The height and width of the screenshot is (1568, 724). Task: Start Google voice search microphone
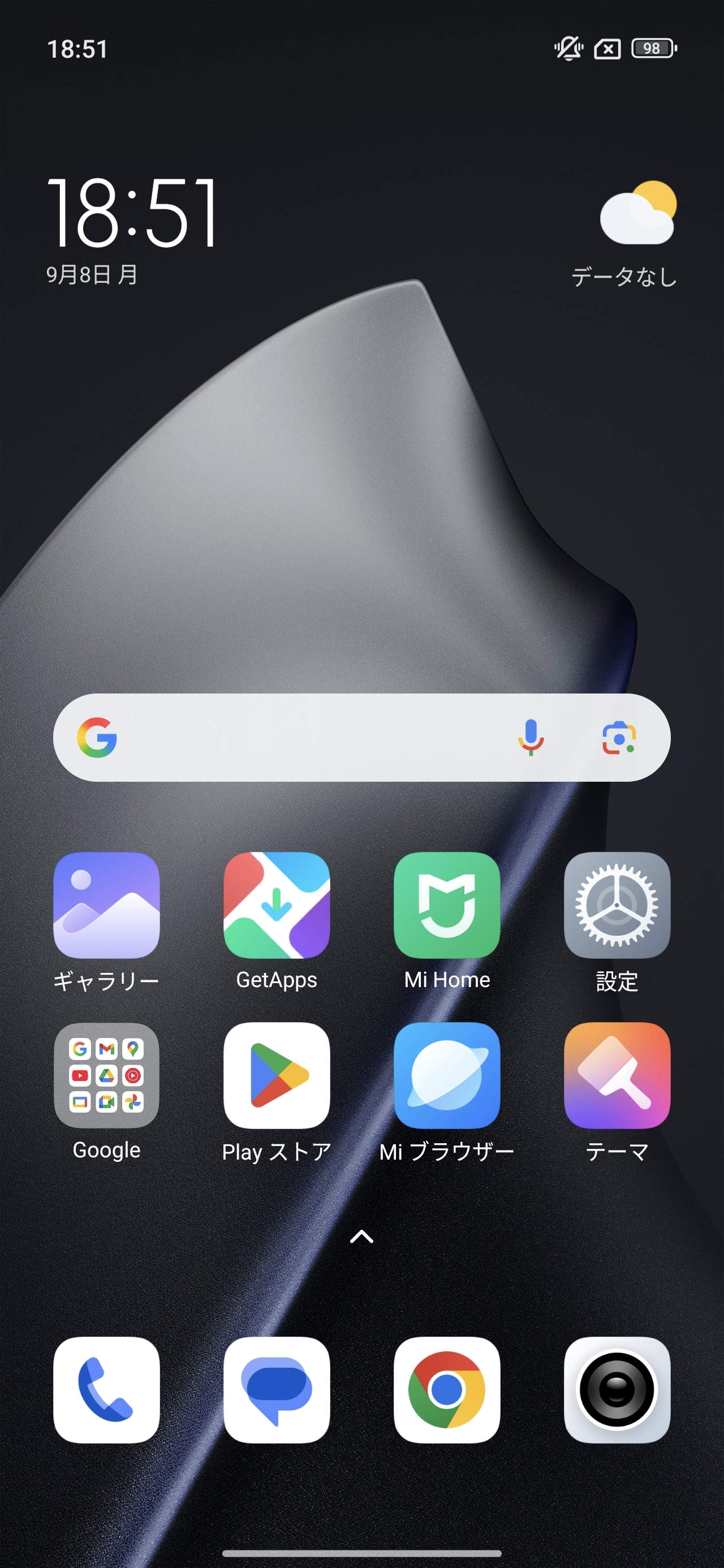531,738
